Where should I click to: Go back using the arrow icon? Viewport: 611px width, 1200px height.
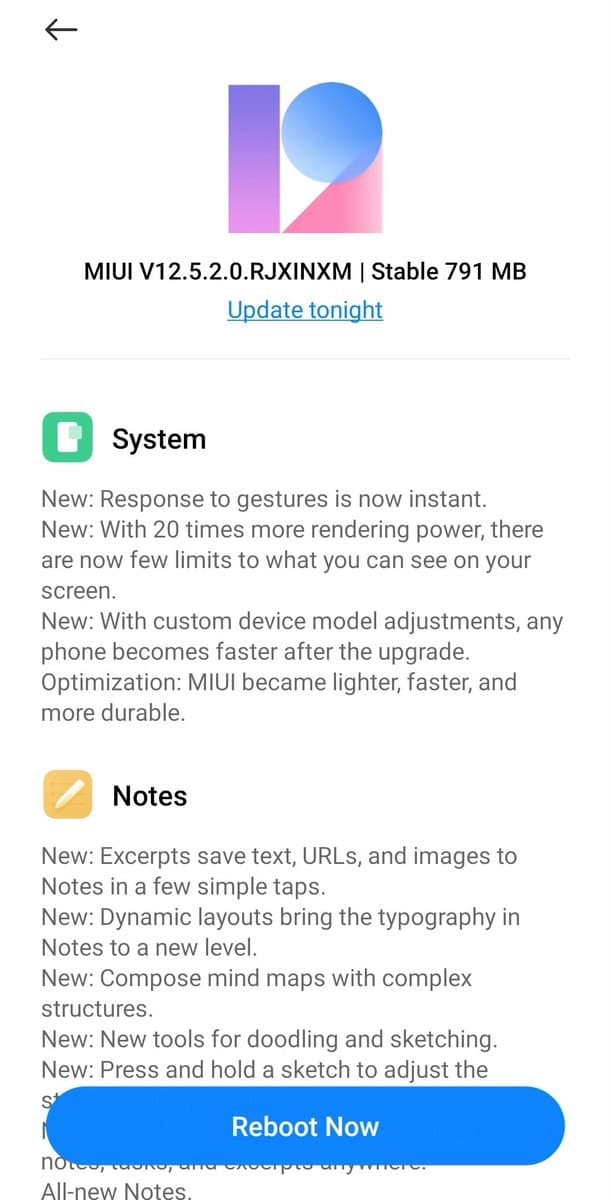pyautogui.click(x=61, y=30)
